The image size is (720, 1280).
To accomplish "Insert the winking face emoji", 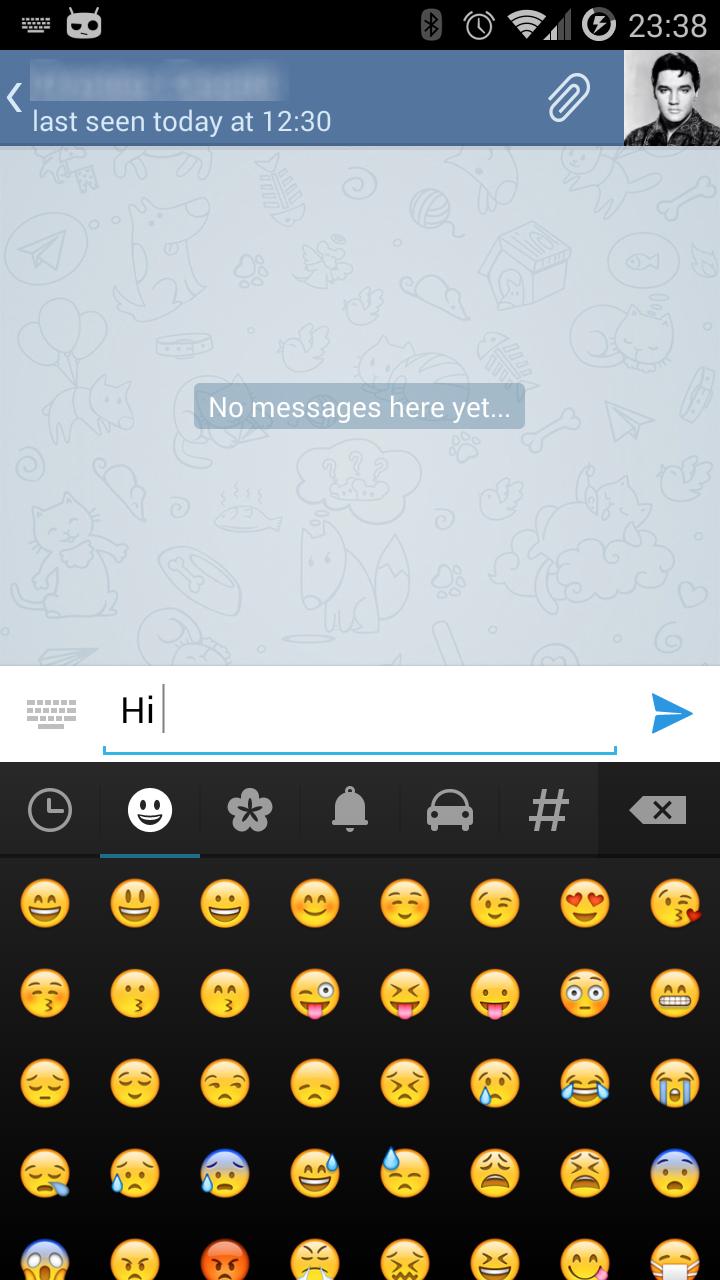I will coord(495,905).
